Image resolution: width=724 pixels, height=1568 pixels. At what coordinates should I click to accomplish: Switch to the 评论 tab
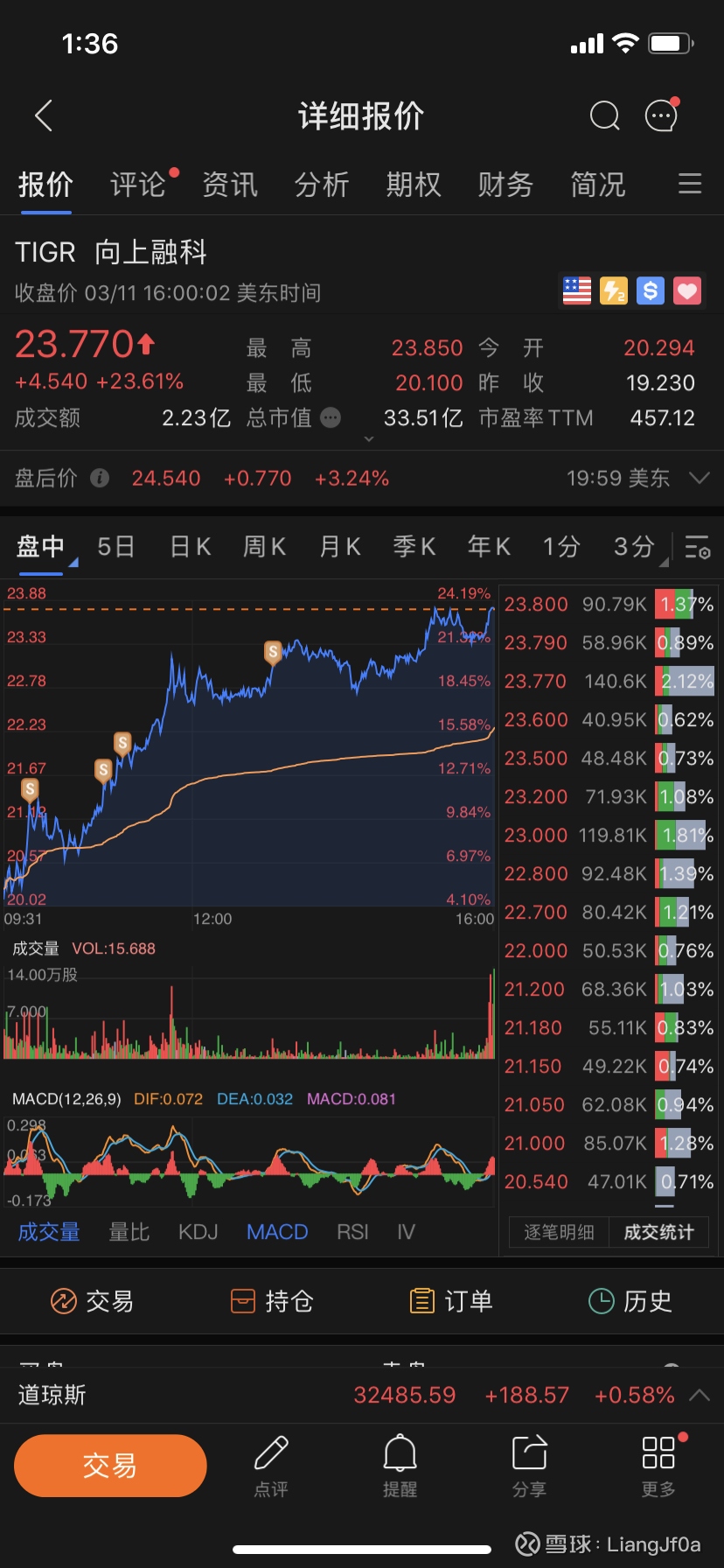138,185
